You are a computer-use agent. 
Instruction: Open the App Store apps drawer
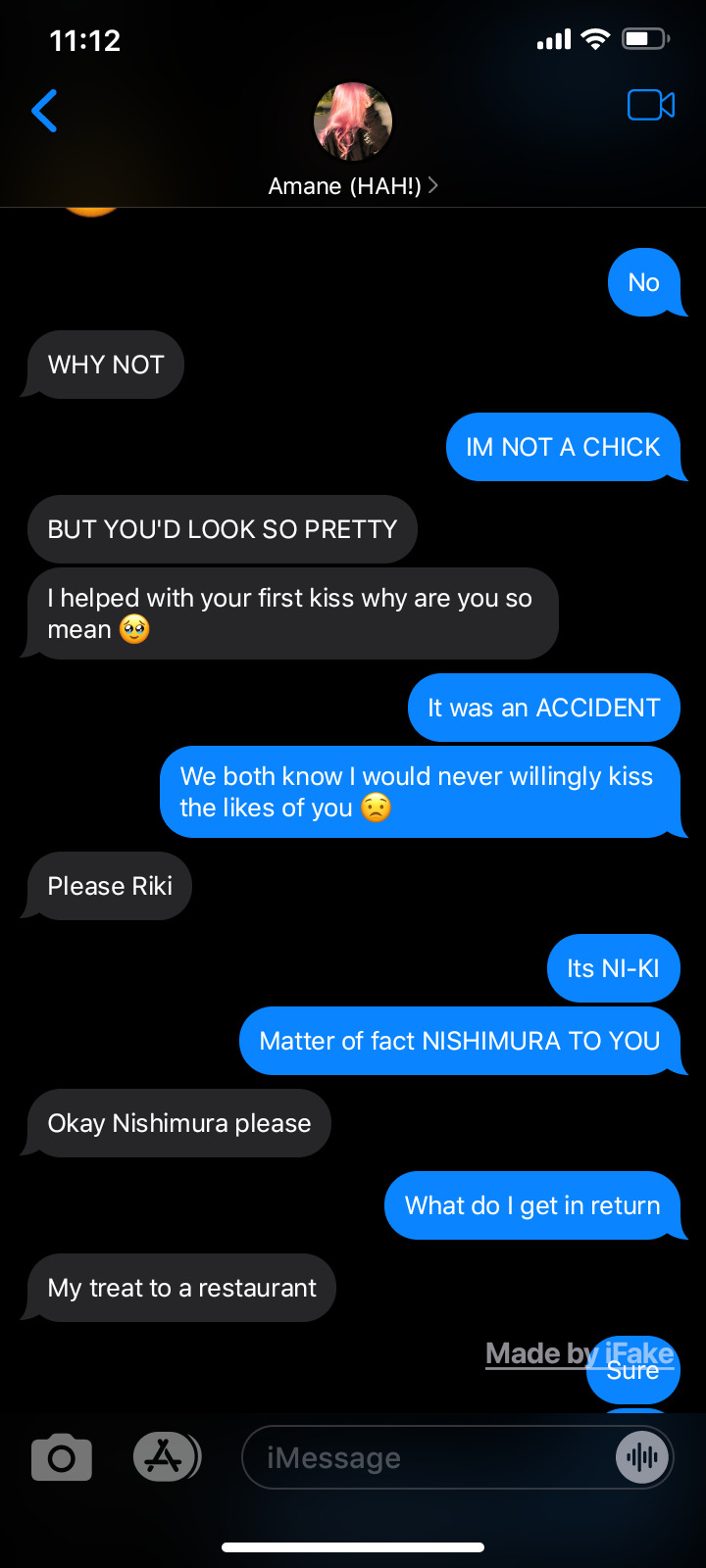click(x=165, y=1457)
